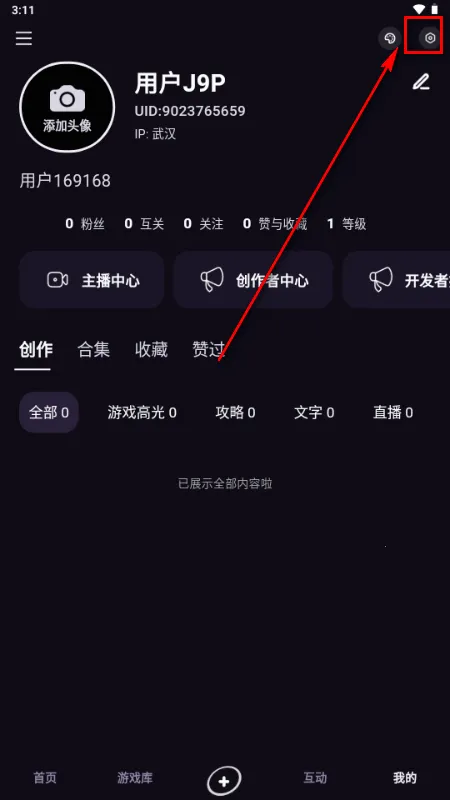Viewport: 450px width, 800px height.
Task: View the 粉丝 followers list
Action: 85,223
